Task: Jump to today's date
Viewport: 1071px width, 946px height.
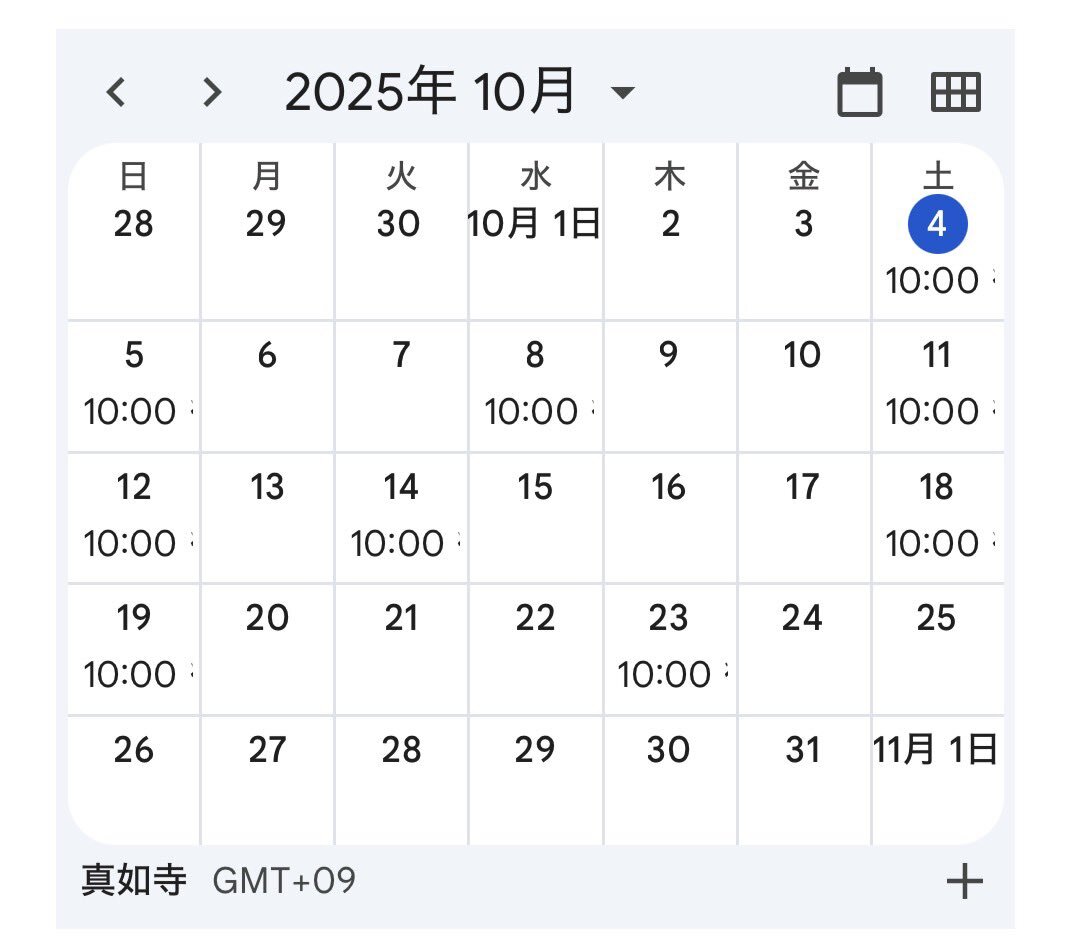Action: click(x=859, y=93)
